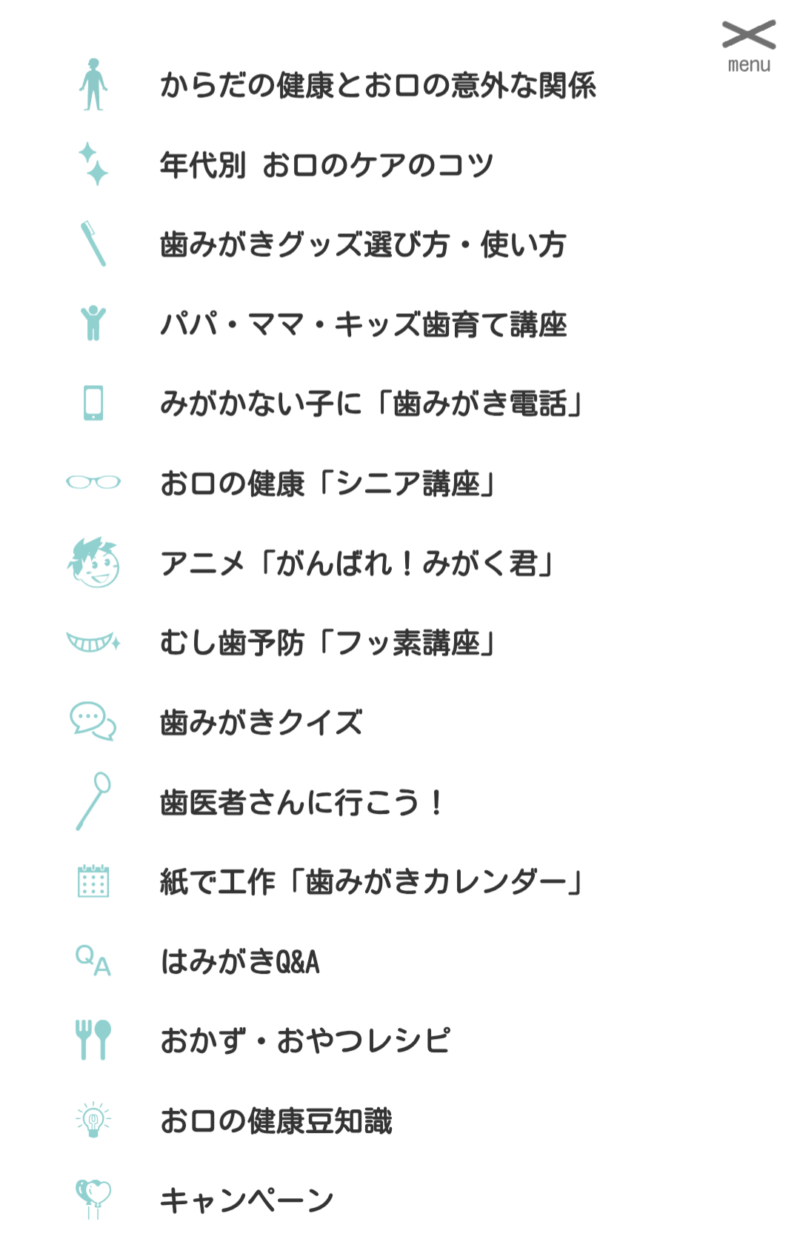Go to 年代別 お口のケアのコツ

(326, 165)
